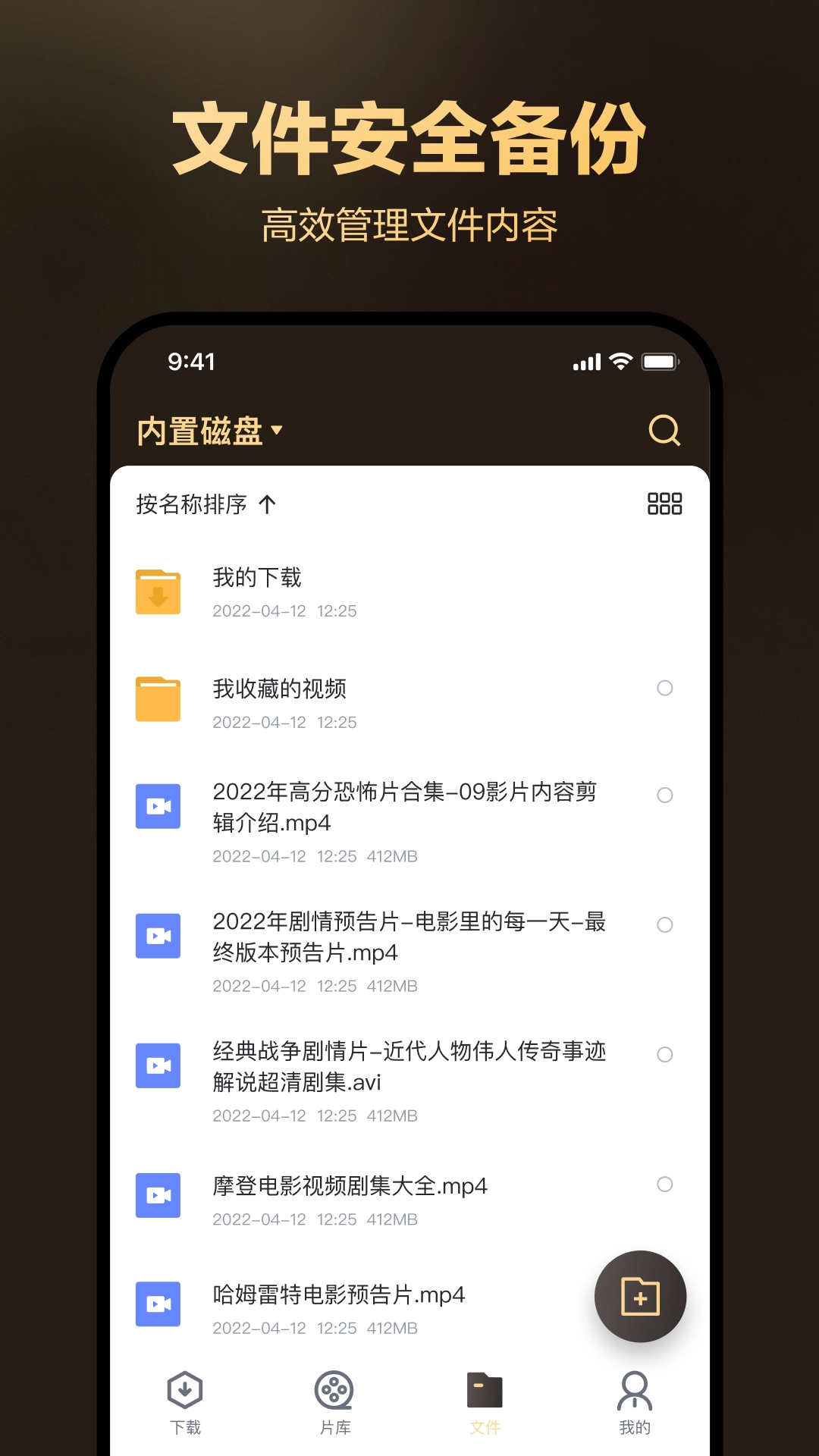This screenshot has height=1456, width=819.
Task: Select 摩登电影视频剧集大全.mp4 checkbox
Action: pyautogui.click(x=665, y=1185)
